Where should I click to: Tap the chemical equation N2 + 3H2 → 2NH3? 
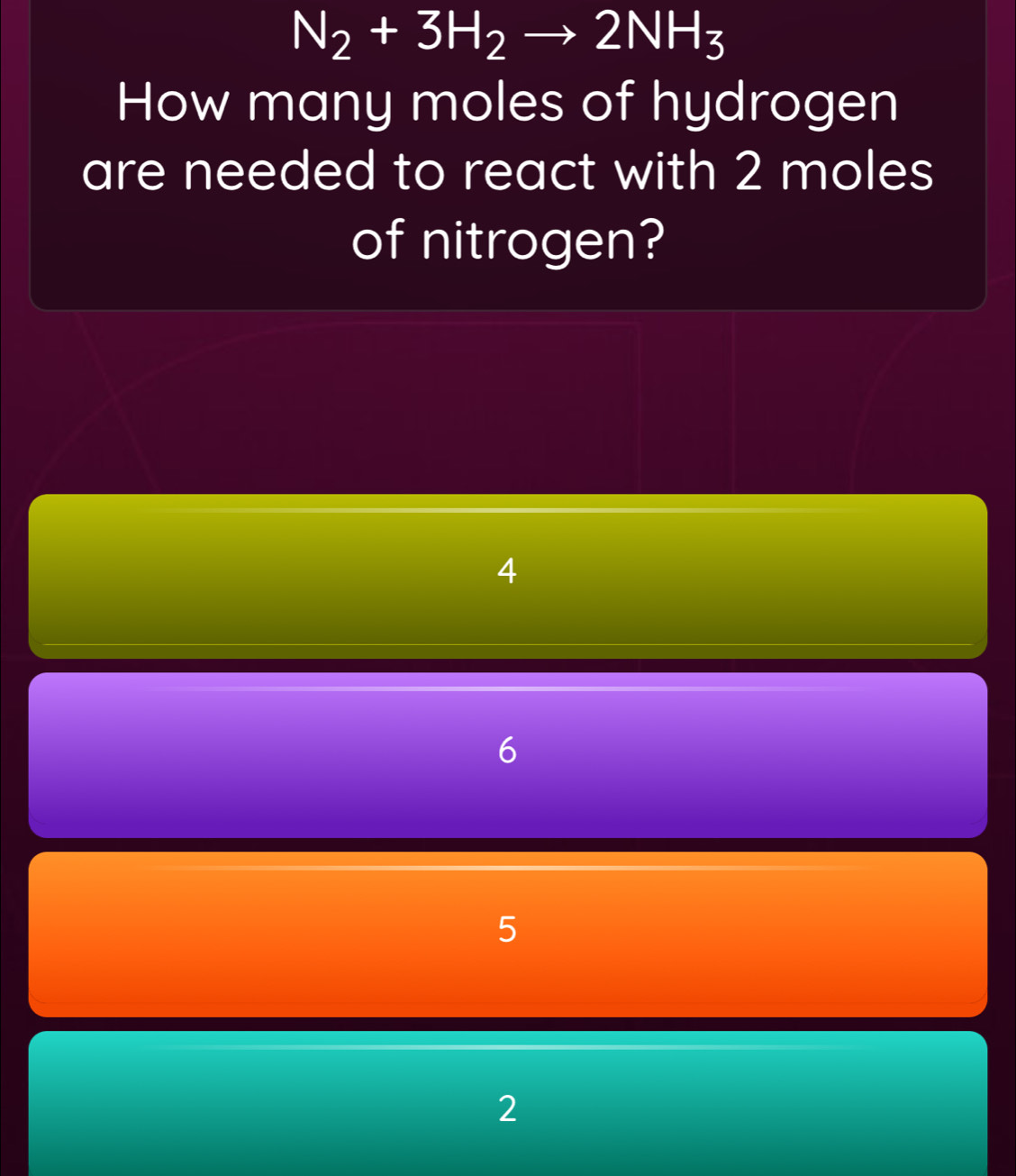pos(508,34)
